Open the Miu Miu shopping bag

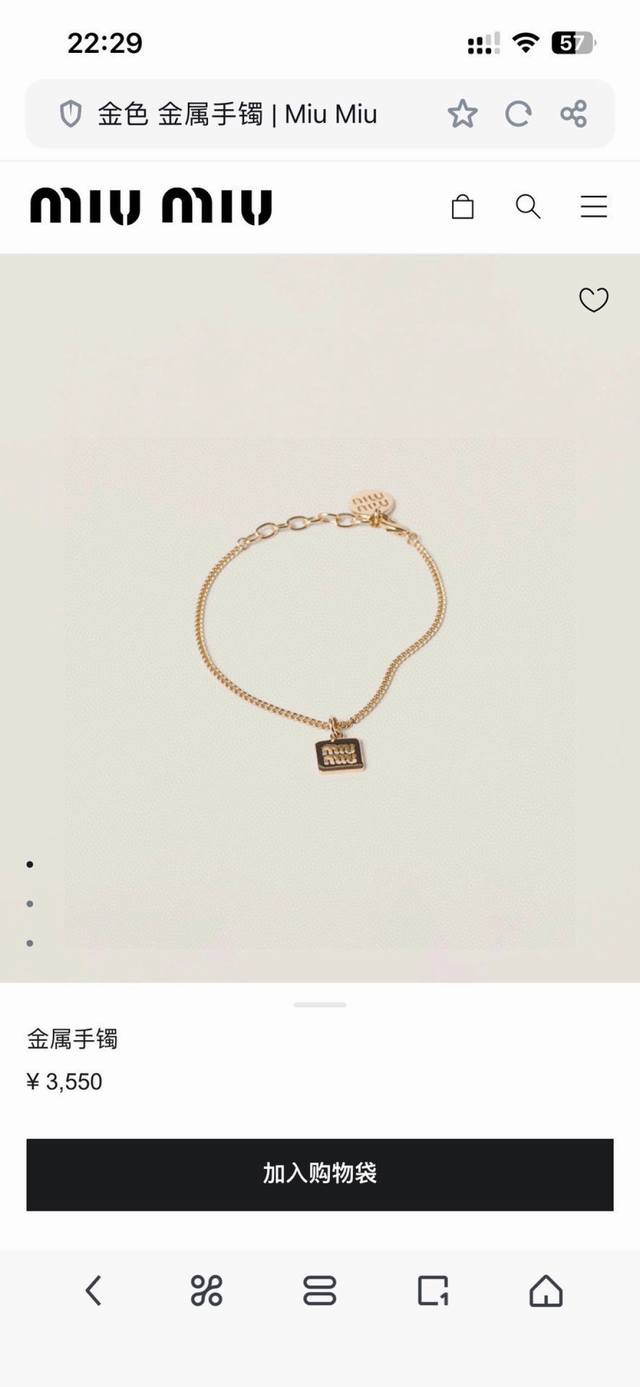point(462,207)
